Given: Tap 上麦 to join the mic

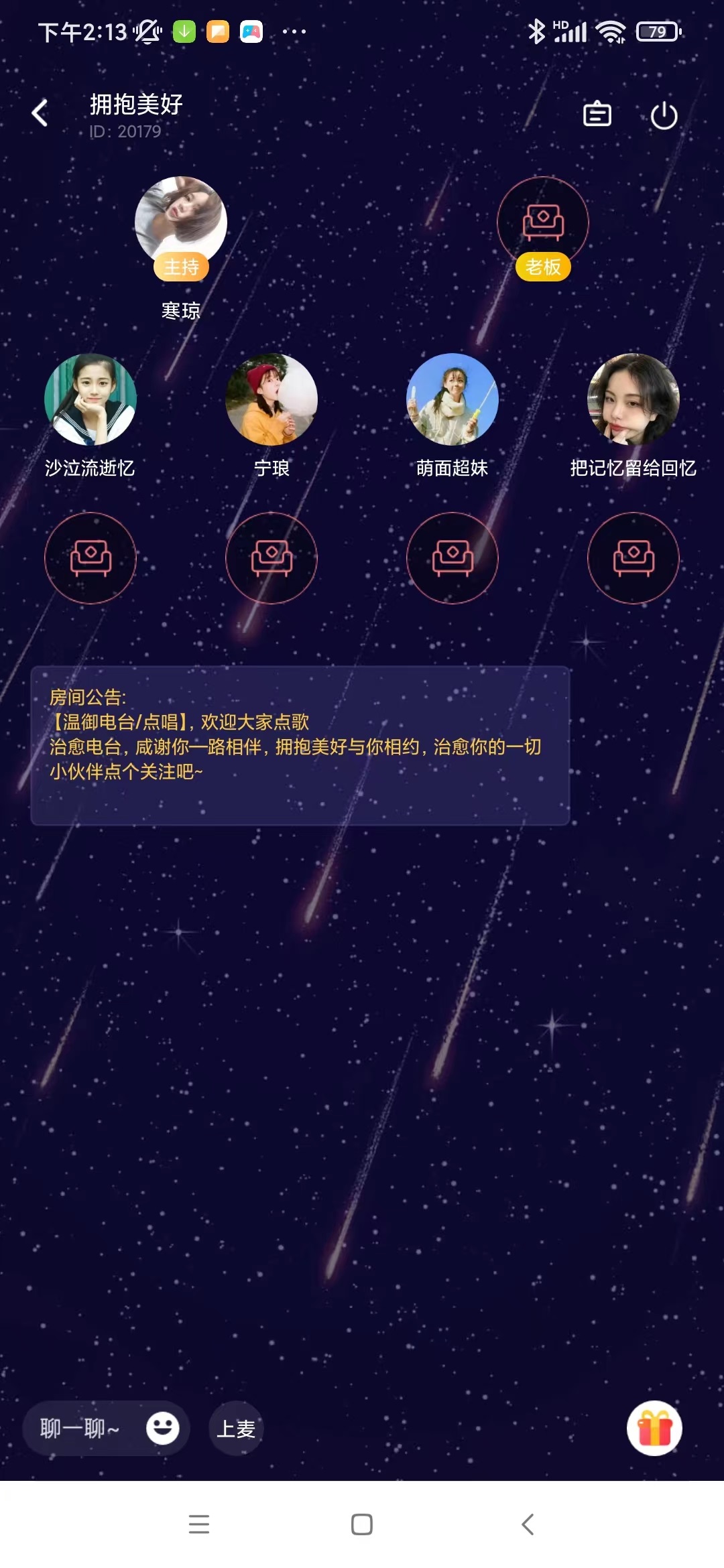Looking at the screenshot, I should click(x=236, y=1429).
